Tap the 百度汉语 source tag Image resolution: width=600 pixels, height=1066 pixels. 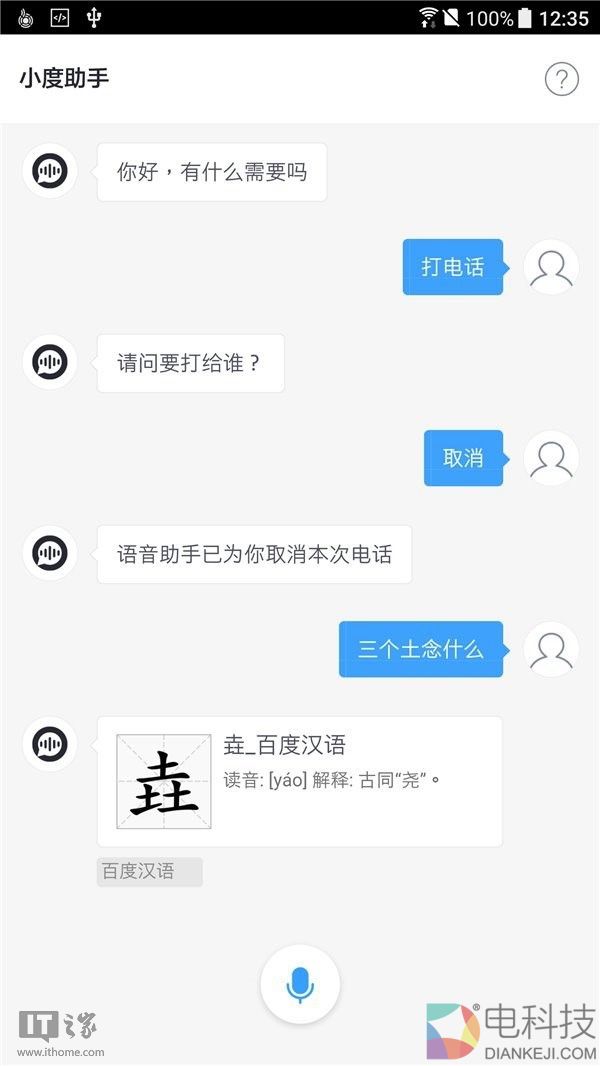tap(149, 871)
